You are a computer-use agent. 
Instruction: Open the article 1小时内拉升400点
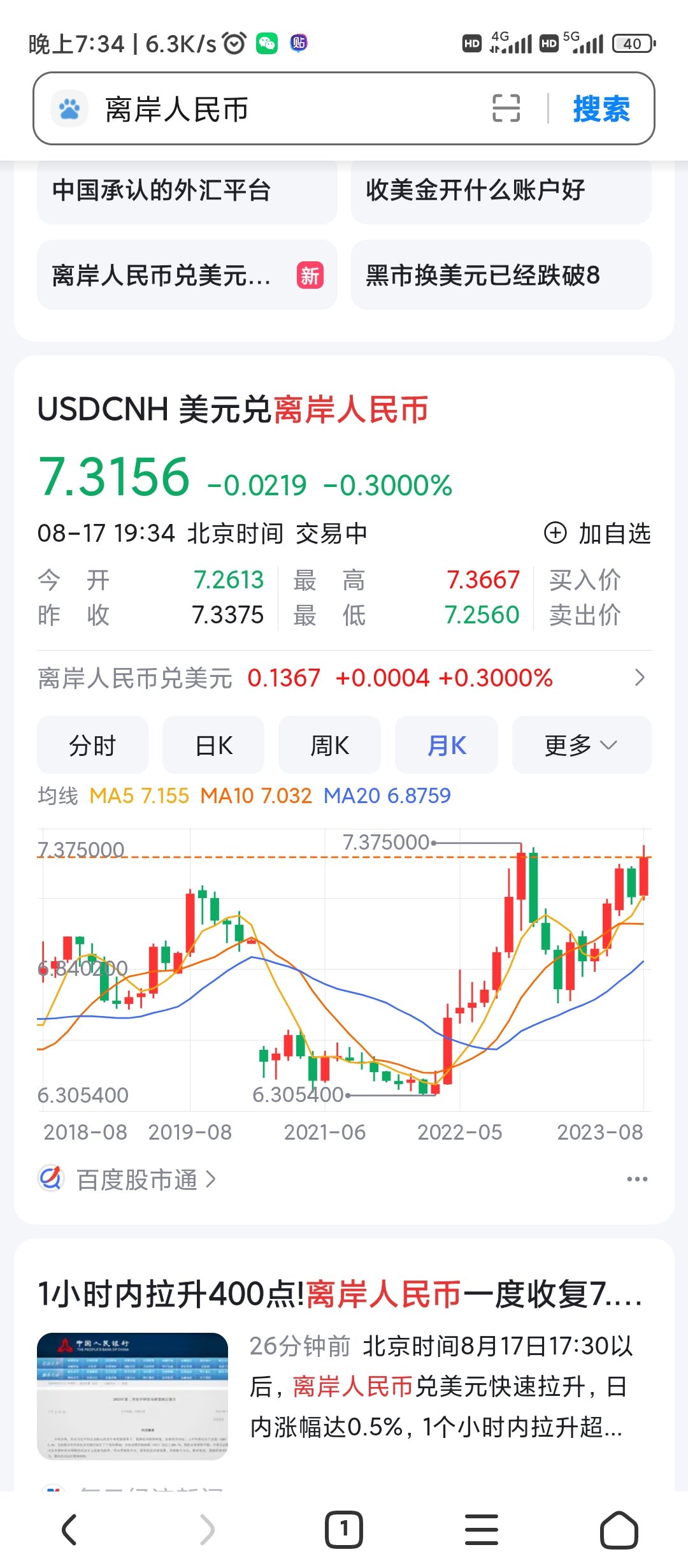[340, 1294]
